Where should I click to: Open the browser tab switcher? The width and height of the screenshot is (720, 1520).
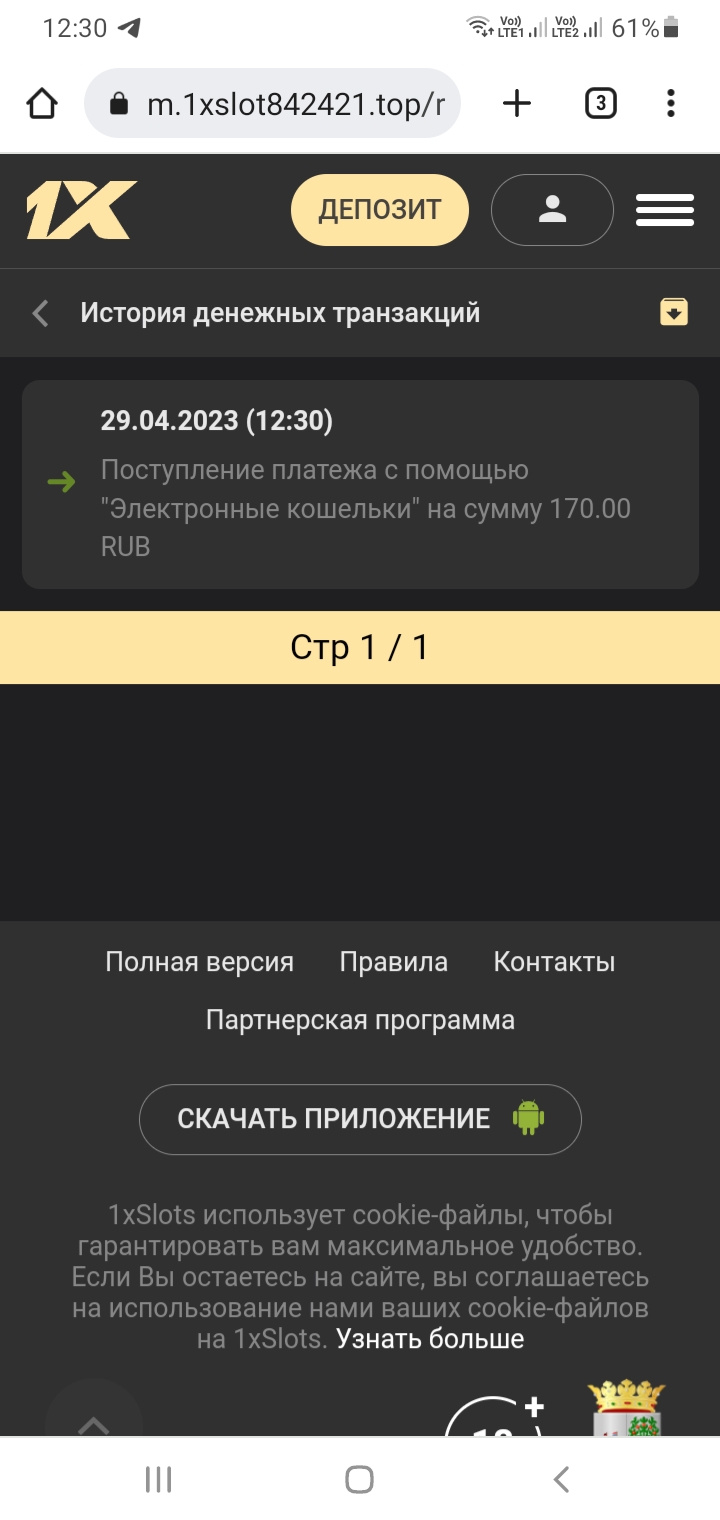tap(600, 104)
